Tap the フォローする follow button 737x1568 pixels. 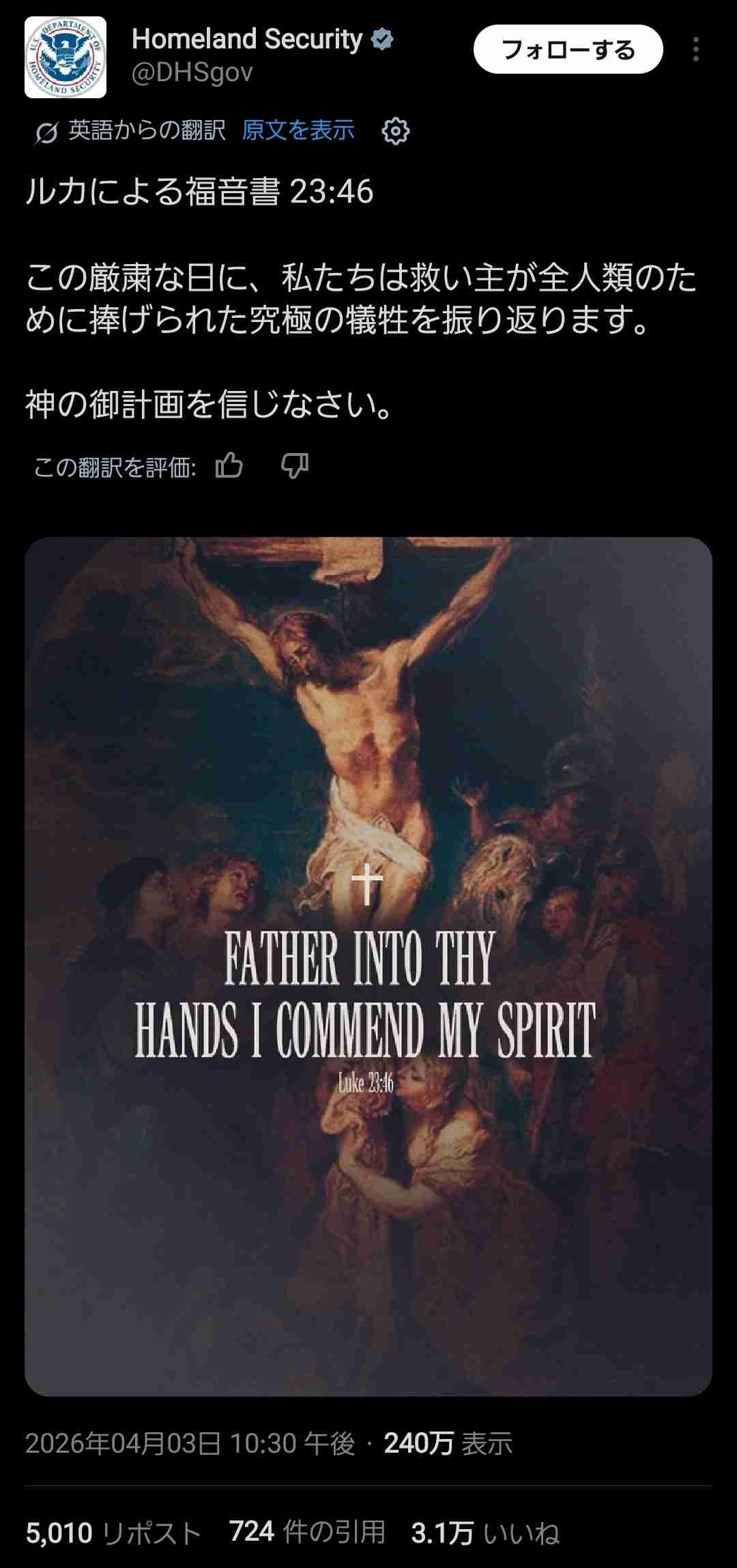coord(568,50)
